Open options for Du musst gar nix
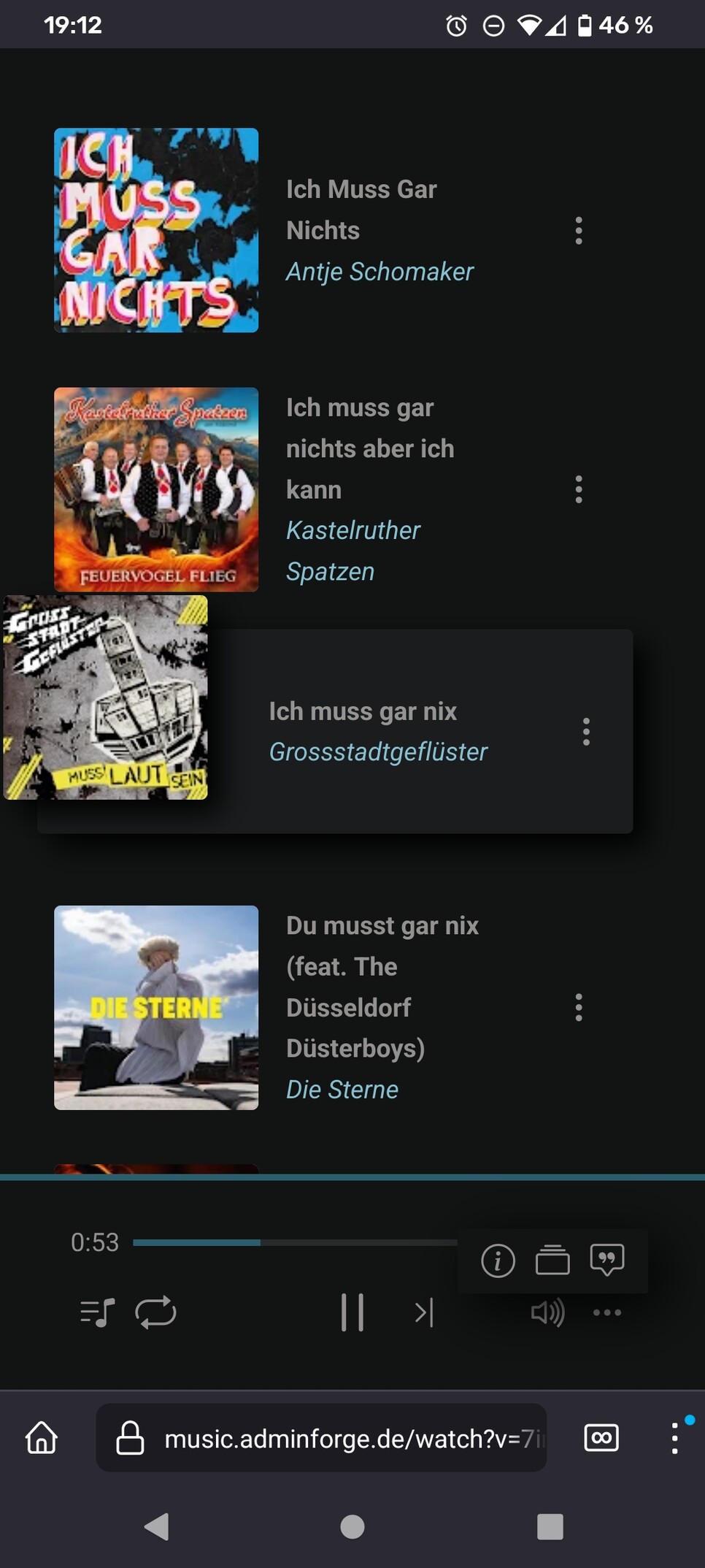 coord(579,1007)
